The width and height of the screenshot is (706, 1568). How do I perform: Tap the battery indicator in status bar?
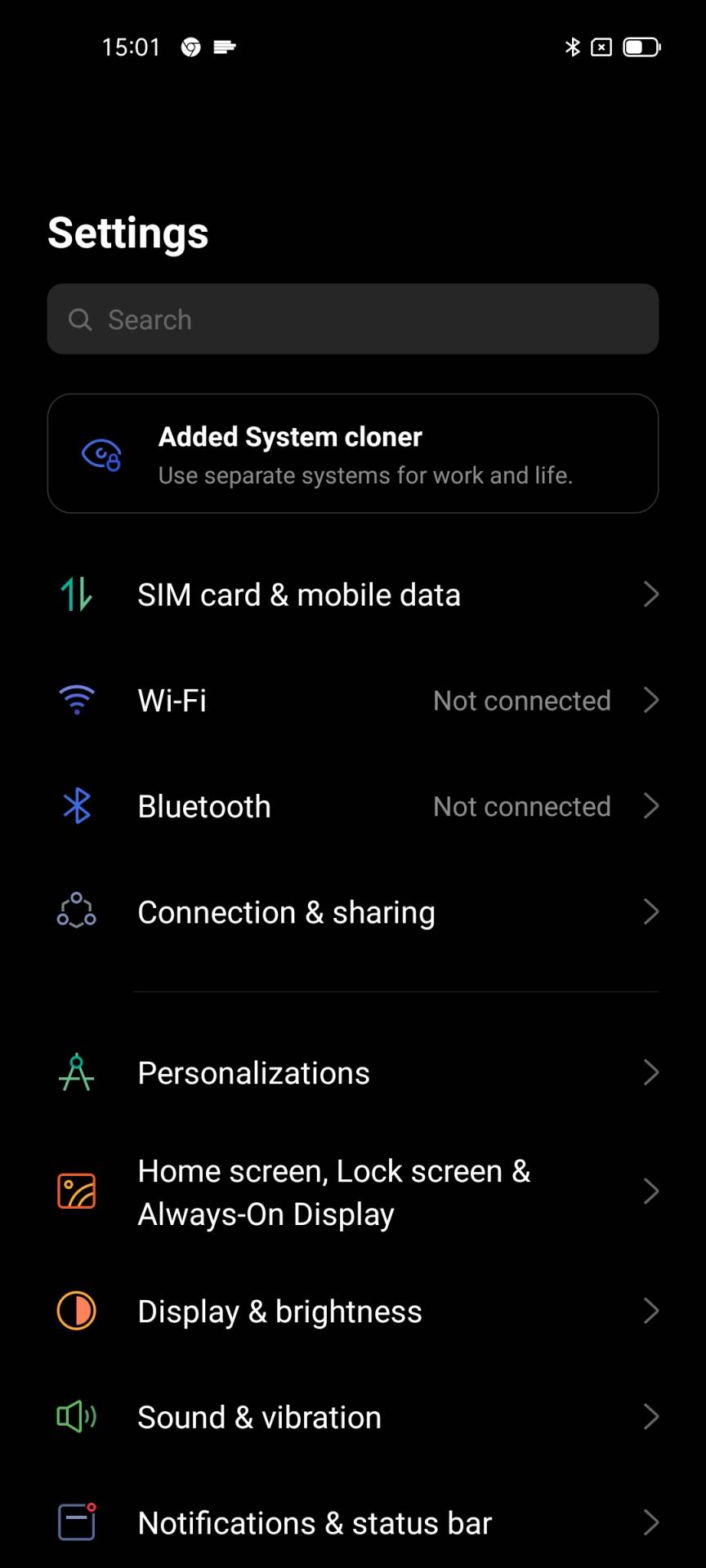(641, 47)
